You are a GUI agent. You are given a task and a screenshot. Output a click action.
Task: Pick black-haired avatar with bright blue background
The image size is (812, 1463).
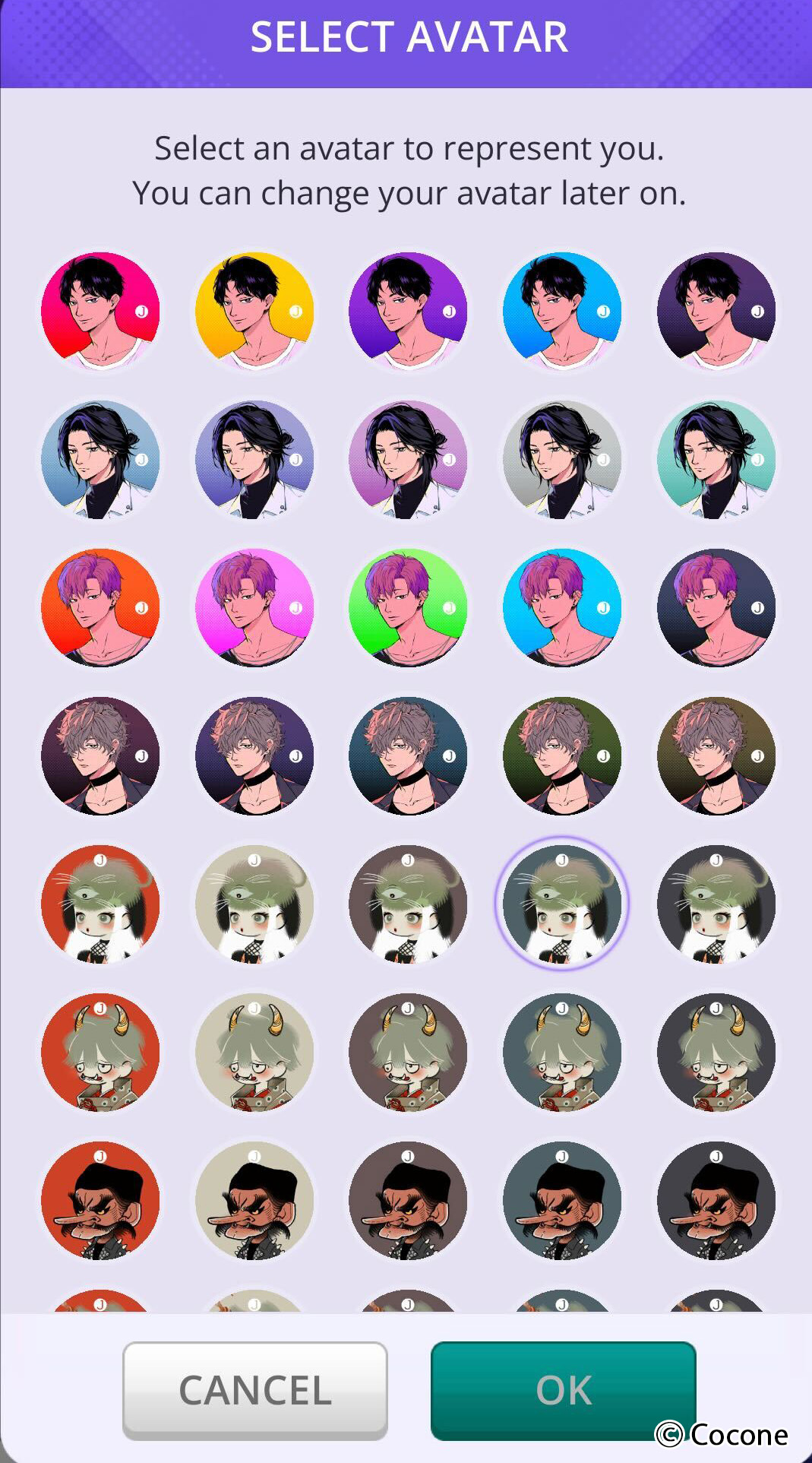[x=562, y=312]
